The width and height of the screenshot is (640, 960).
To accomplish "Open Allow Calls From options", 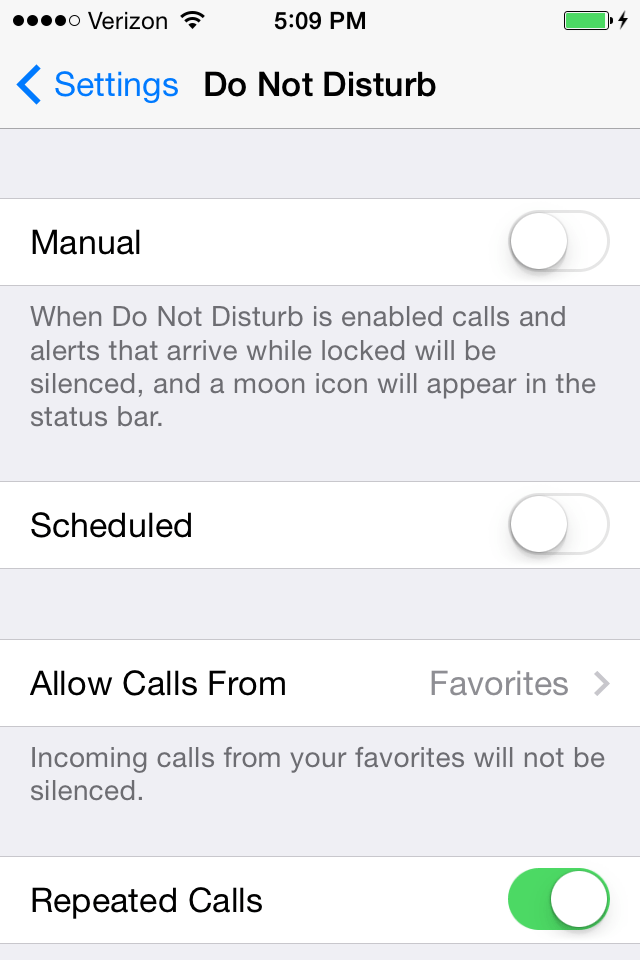I will (x=320, y=684).
